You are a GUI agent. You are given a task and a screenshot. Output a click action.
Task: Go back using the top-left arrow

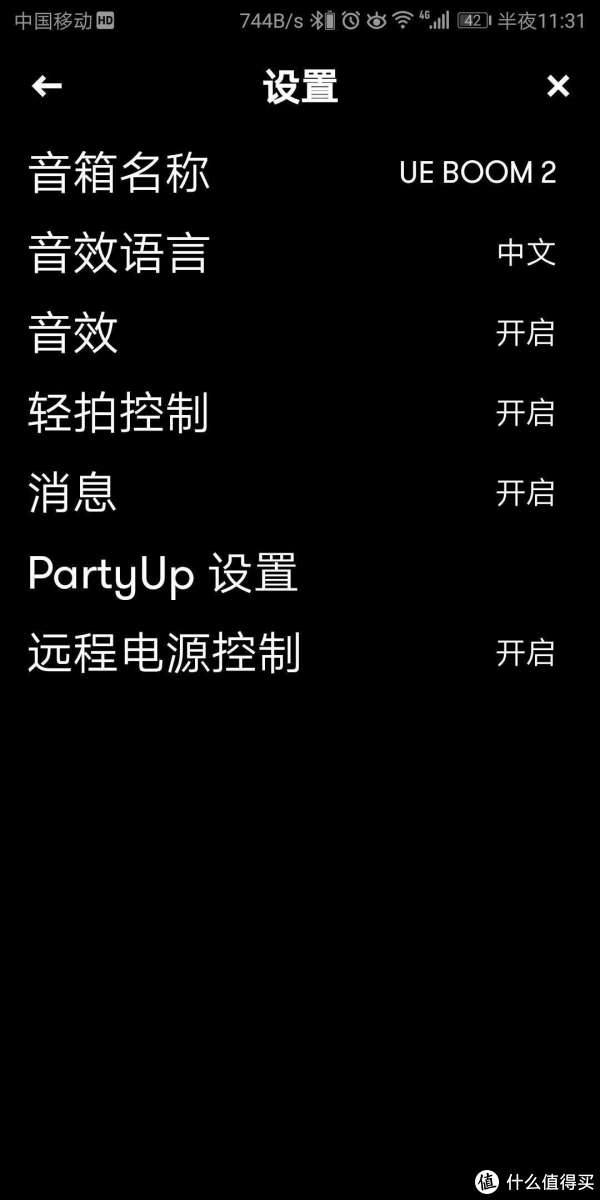(46, 87)
